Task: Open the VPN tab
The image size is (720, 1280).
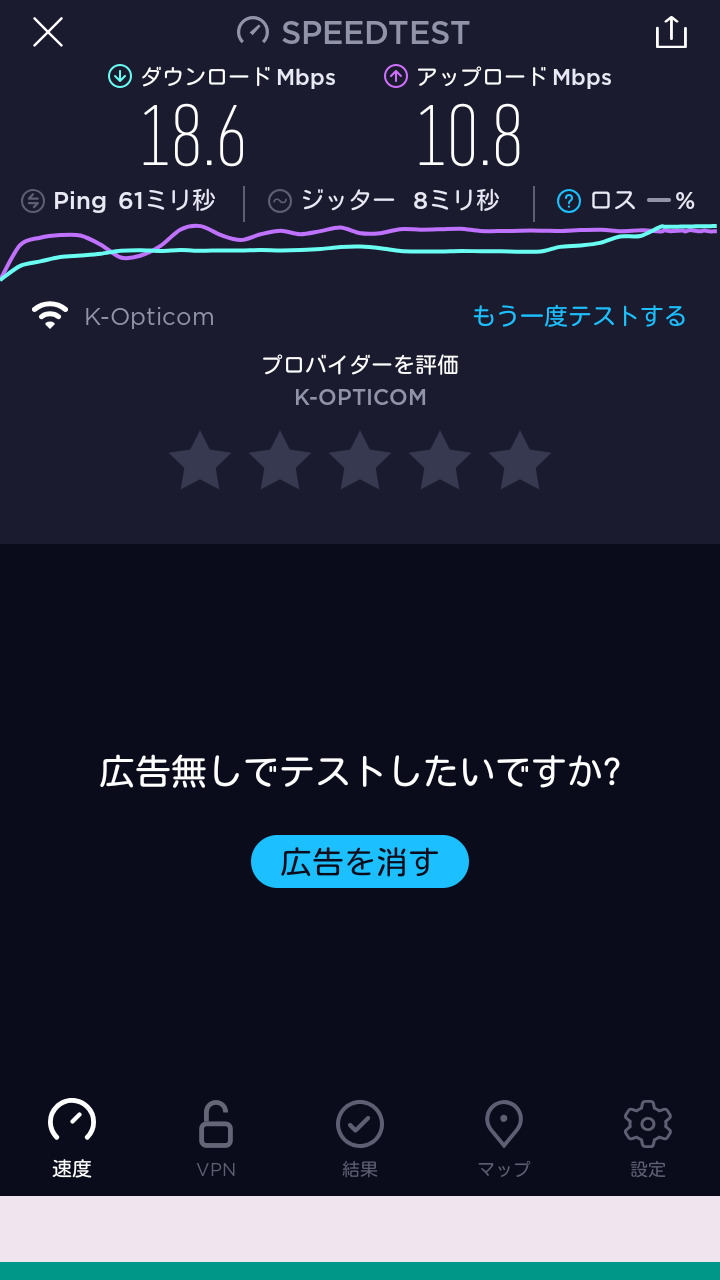Action: 216,1138
